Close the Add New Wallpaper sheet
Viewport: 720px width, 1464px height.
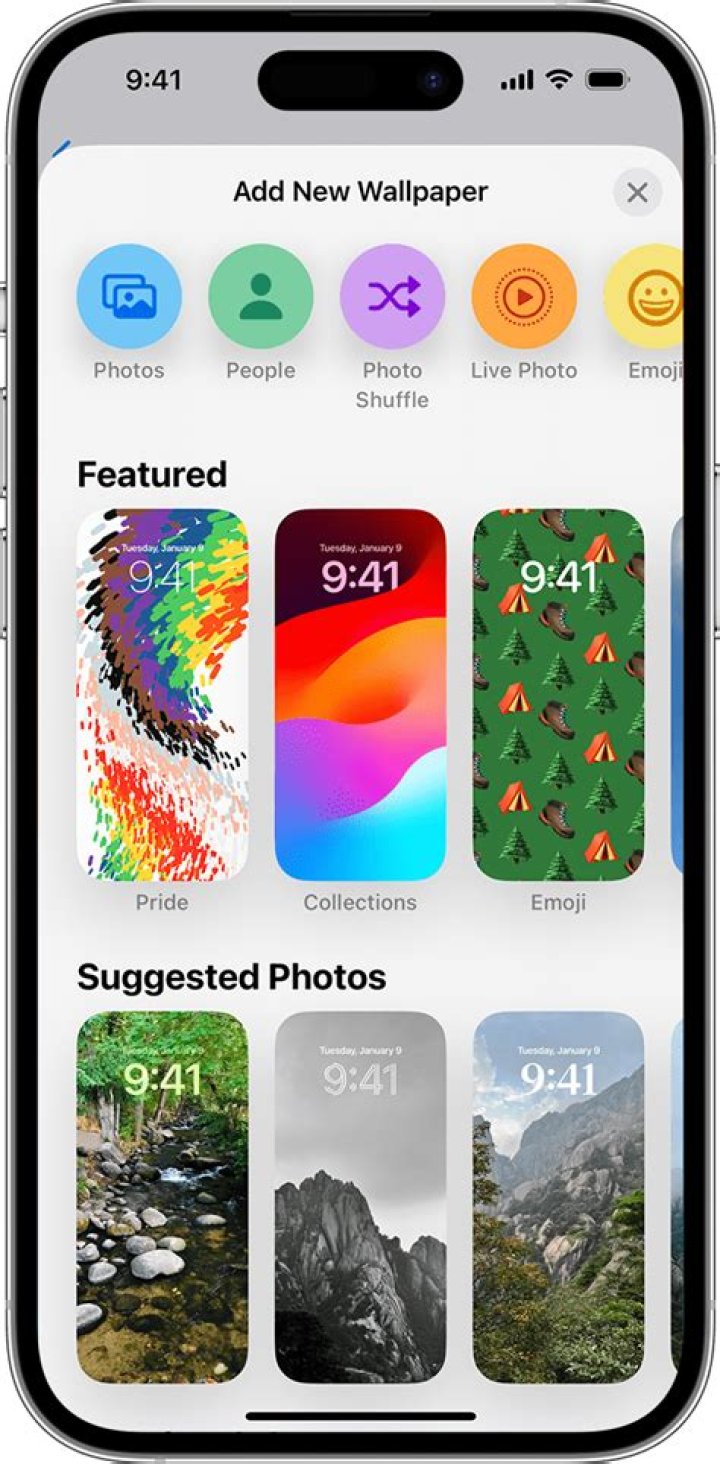coord(637,192)
